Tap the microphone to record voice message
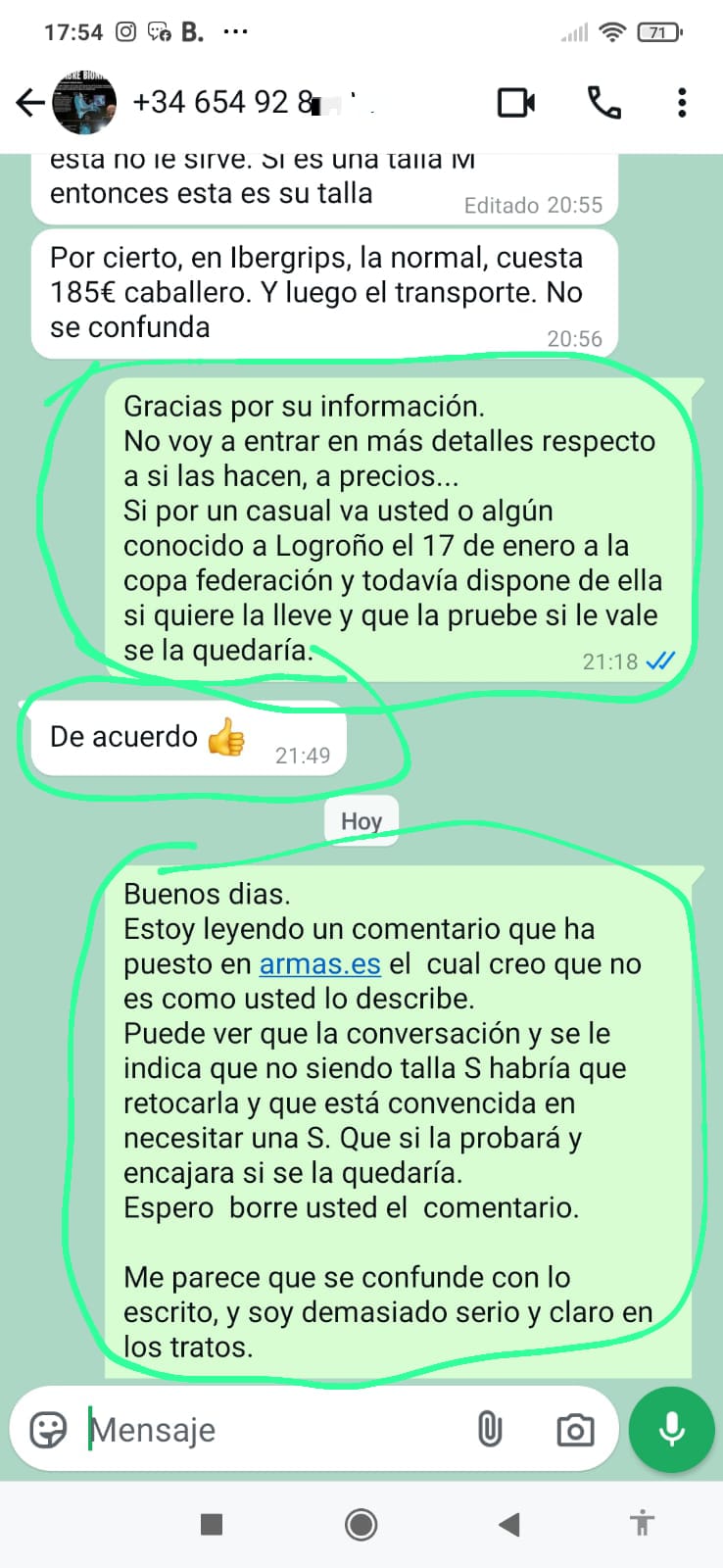This screenshot has width=723, height=1568. (x=672, y=1430)
